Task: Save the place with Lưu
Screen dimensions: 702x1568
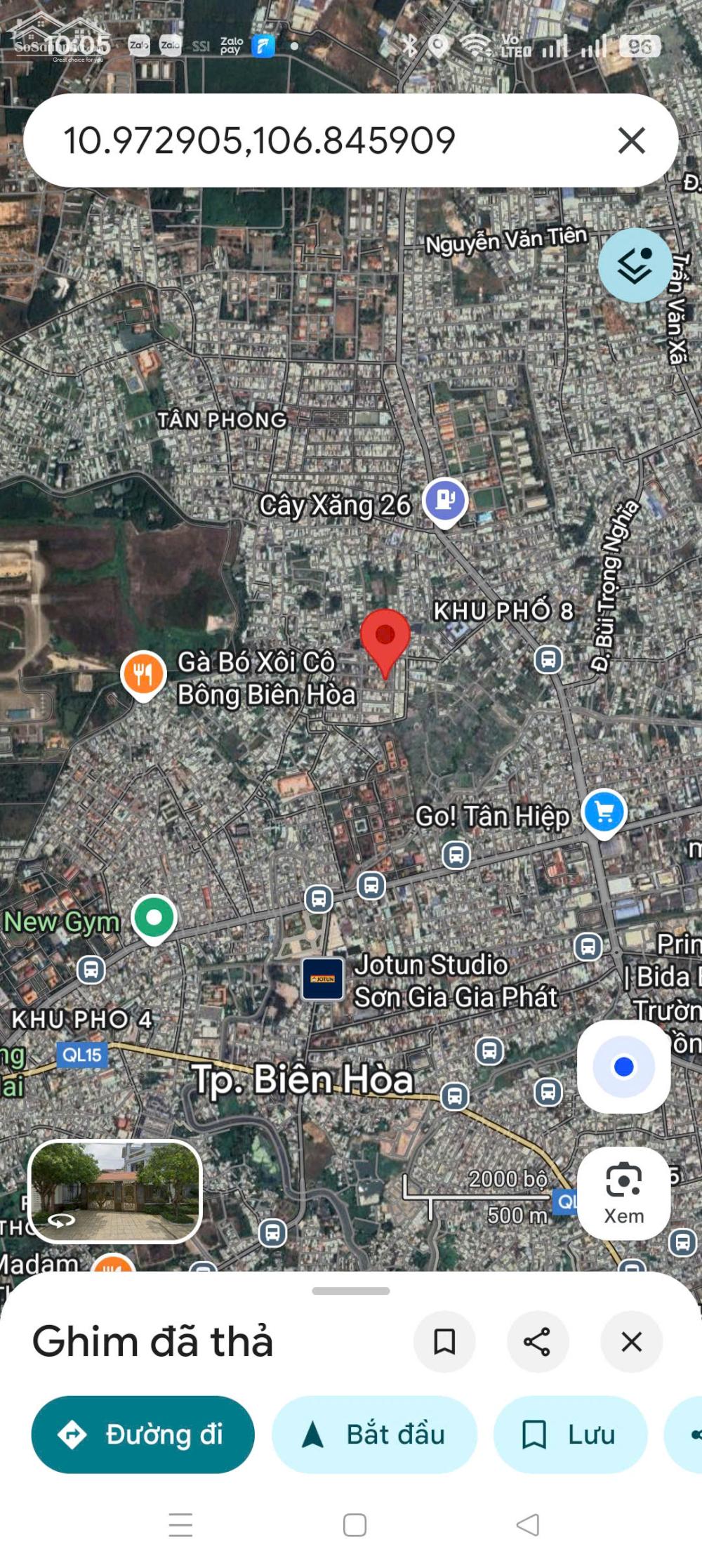Action: 570,1434
